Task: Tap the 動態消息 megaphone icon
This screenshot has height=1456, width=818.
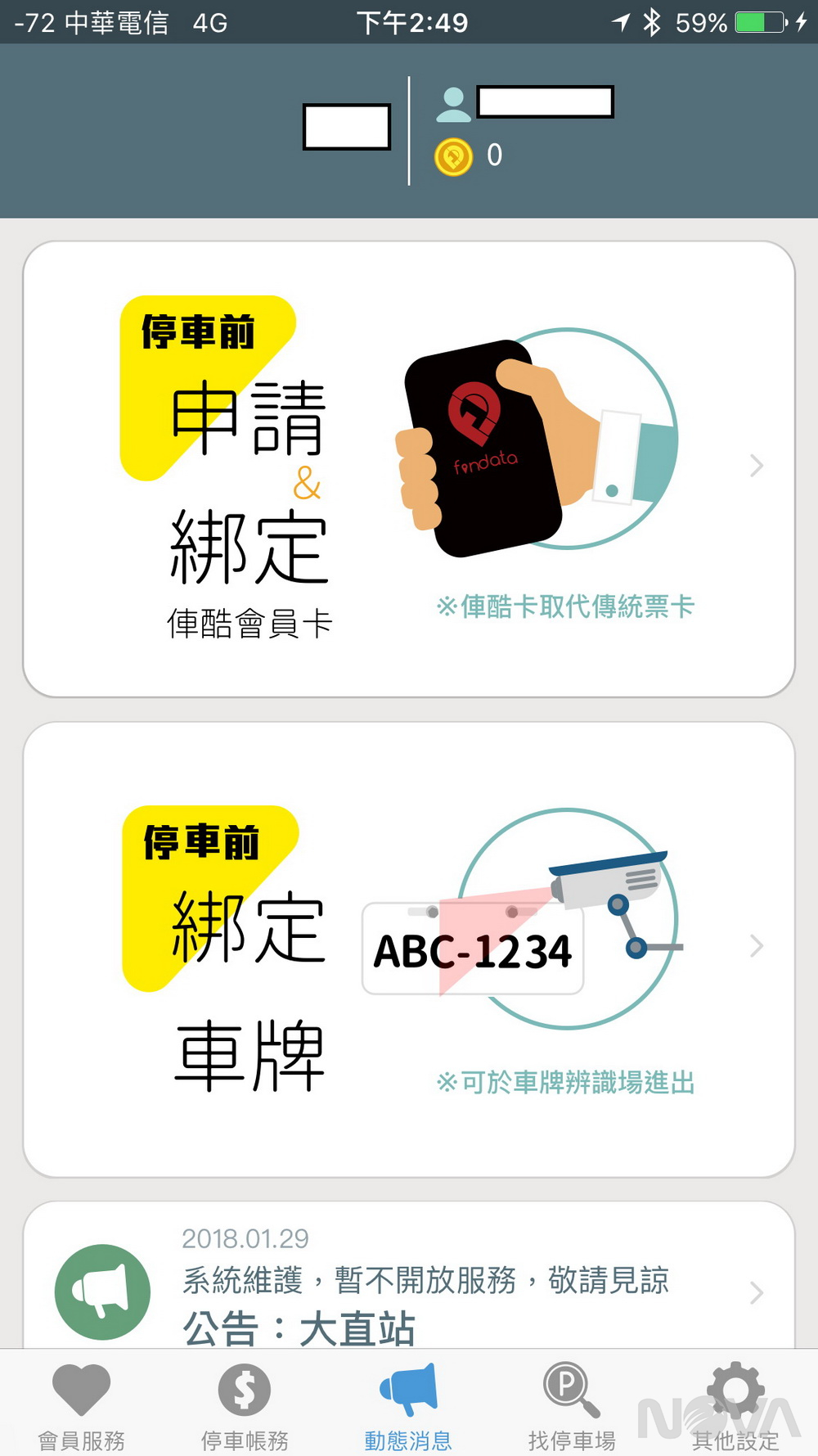Action: [x=409, y=1388]
